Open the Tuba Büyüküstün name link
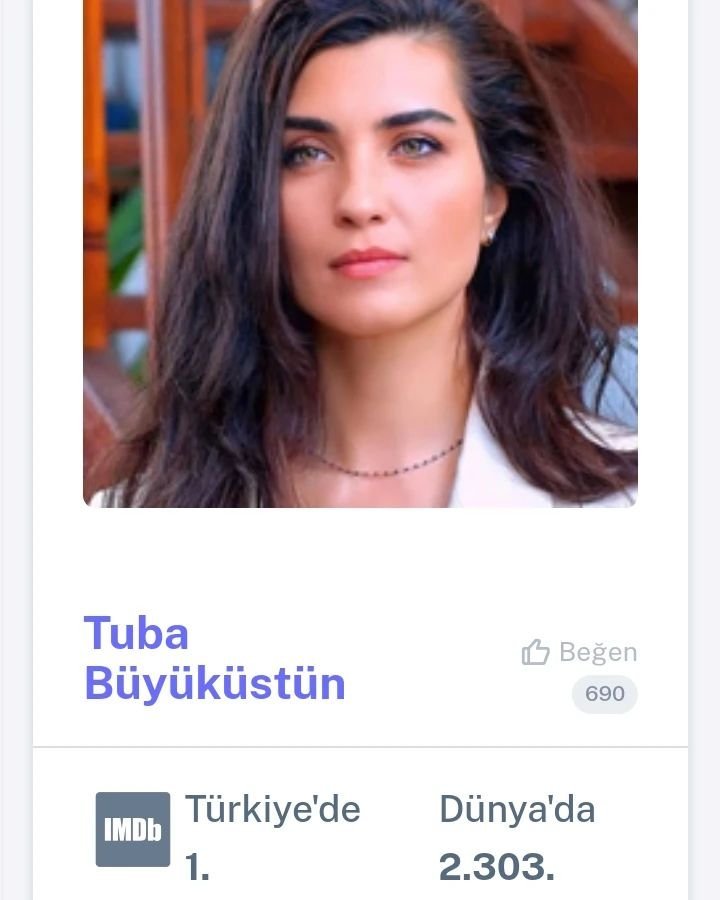Viewport: 720px width, 900px height. tap(214, 659)
